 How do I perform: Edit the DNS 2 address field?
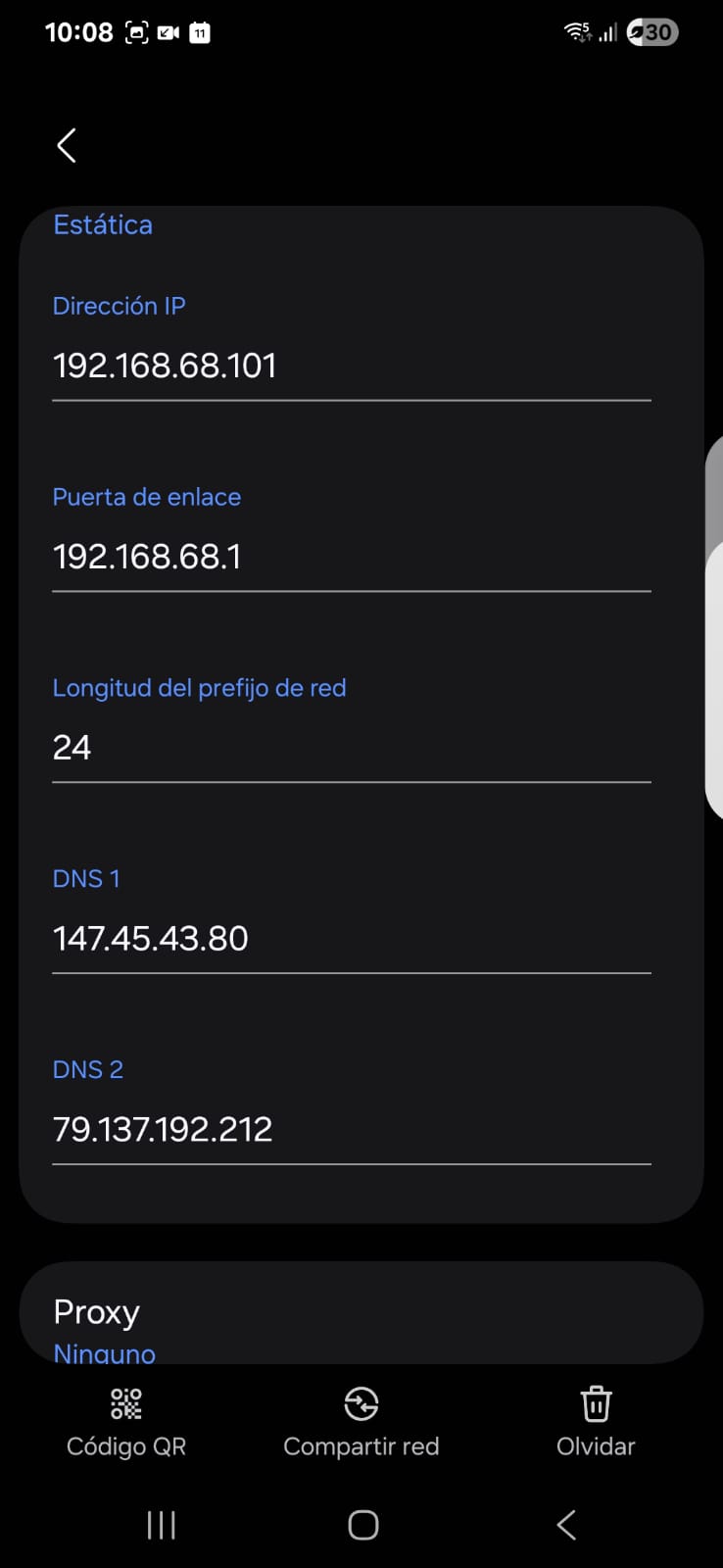pyautogui.click(x=351, y=1130)
